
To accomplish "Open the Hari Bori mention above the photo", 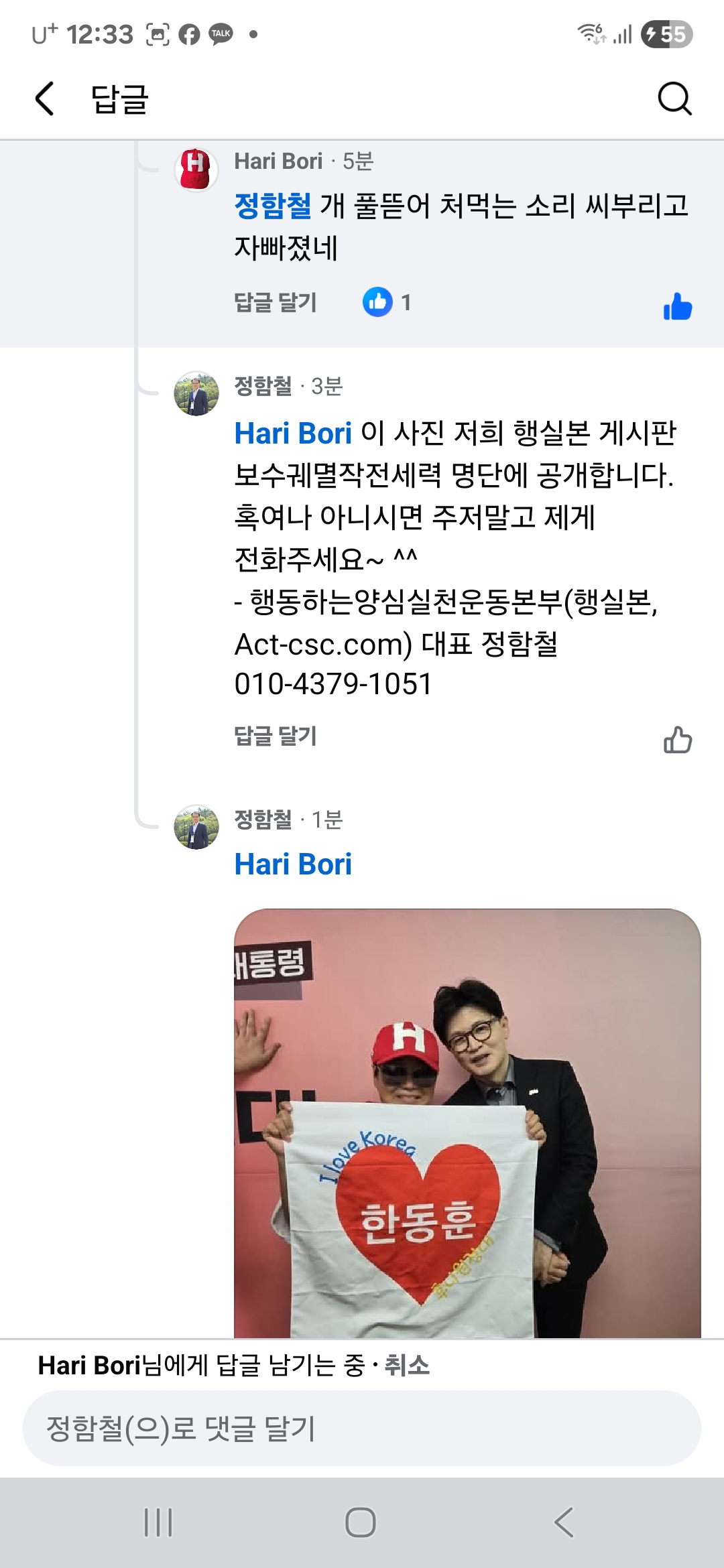I will point(293,864).
